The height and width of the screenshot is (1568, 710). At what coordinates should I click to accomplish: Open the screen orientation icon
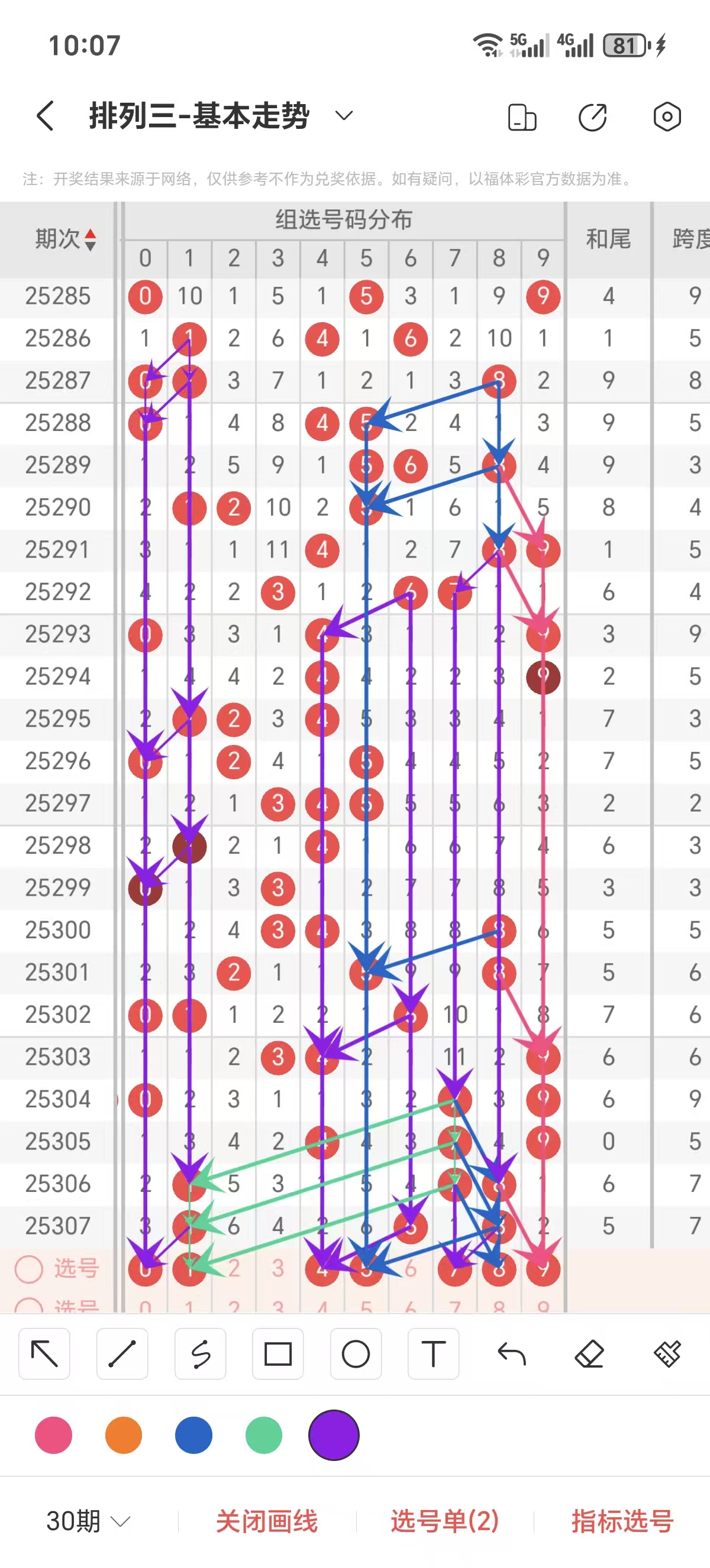click(522, 117)
